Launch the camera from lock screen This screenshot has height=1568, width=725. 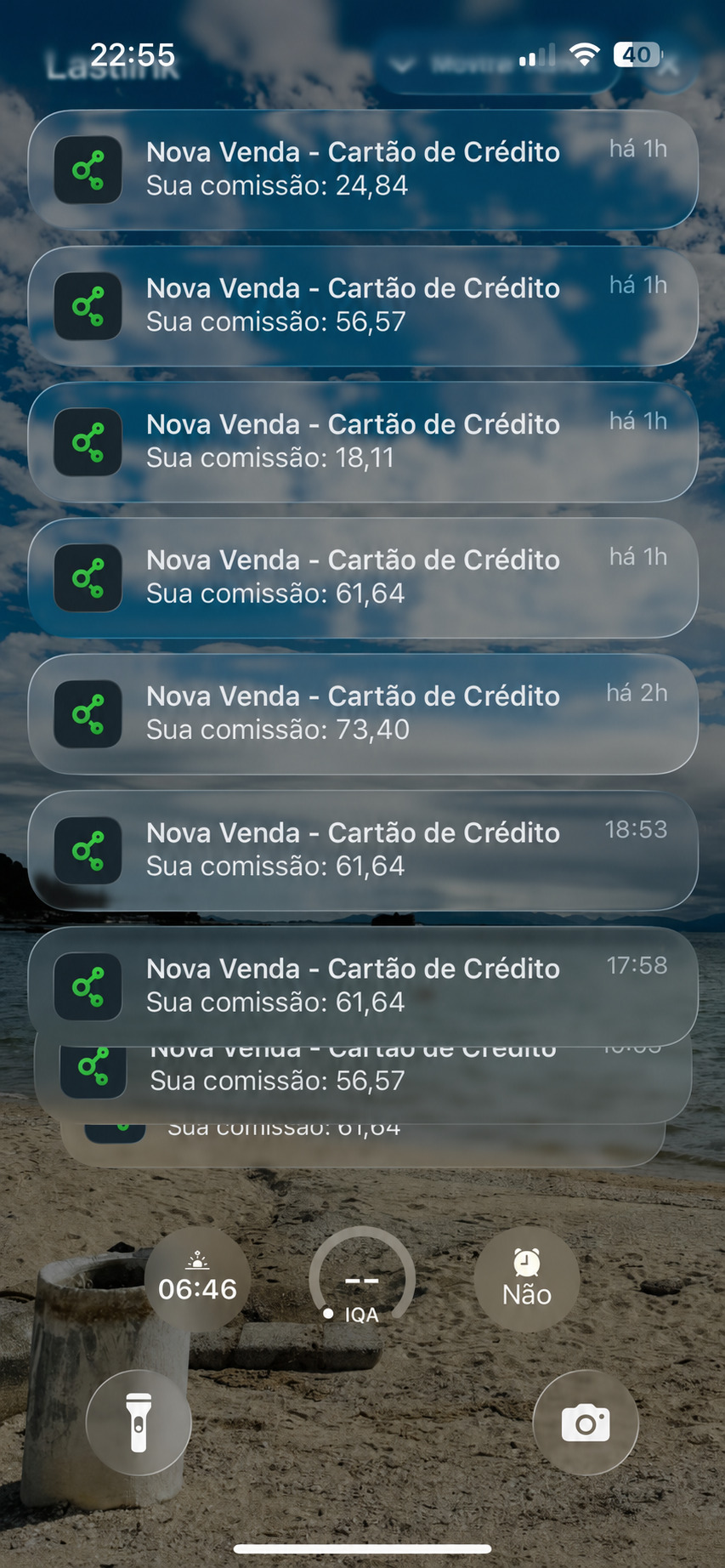586,1422
